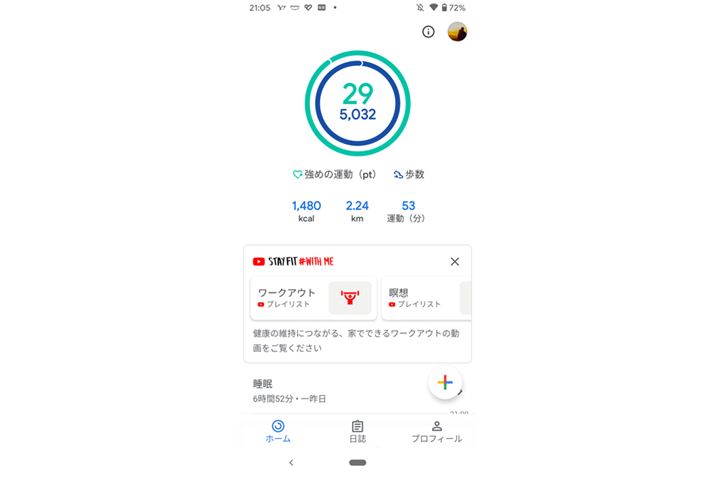715x477 pixels.
Task: Switch to the プロフィール tab
Action: [x=436, y=431]
